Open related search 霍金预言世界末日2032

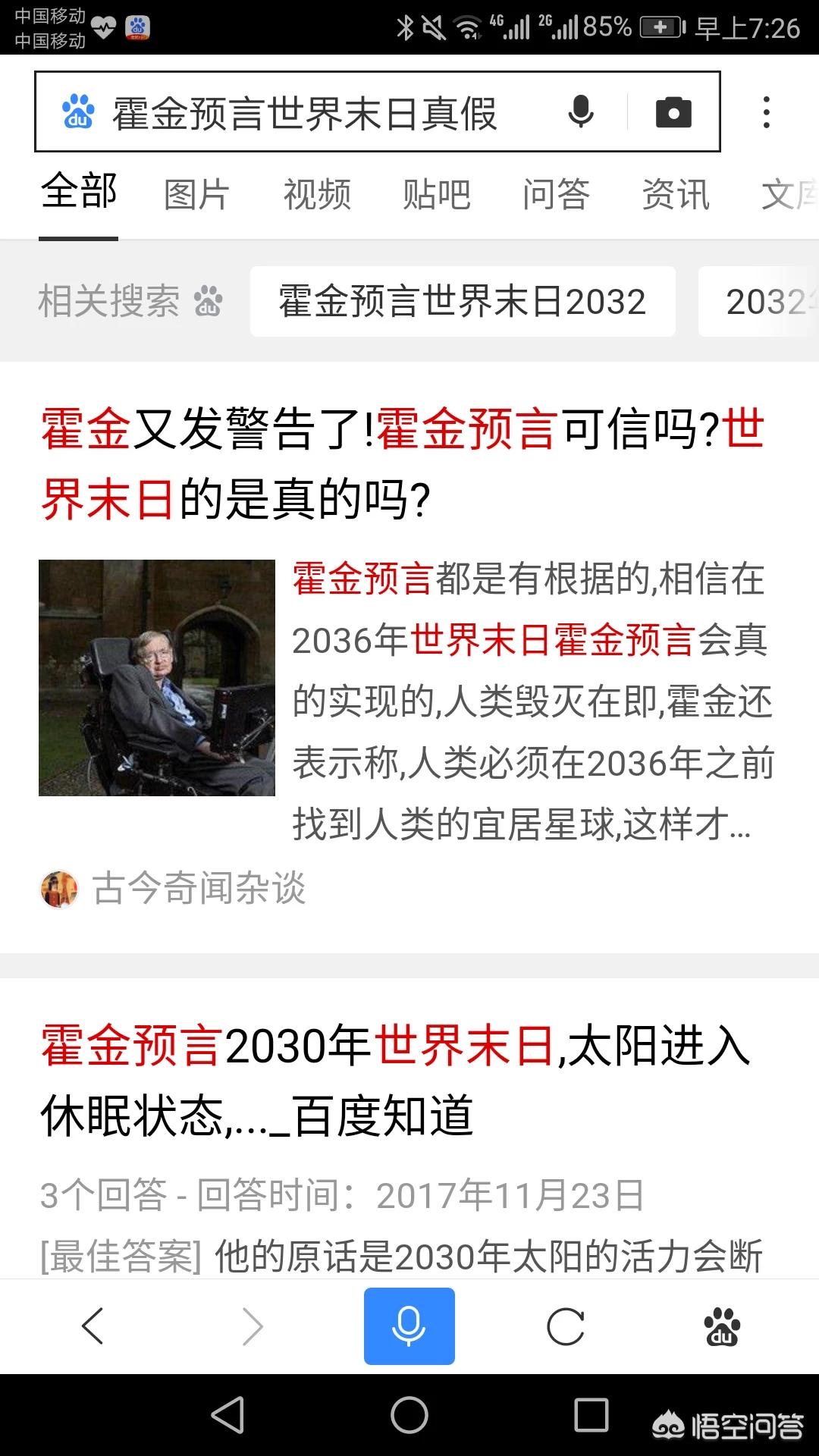(462, 302)
